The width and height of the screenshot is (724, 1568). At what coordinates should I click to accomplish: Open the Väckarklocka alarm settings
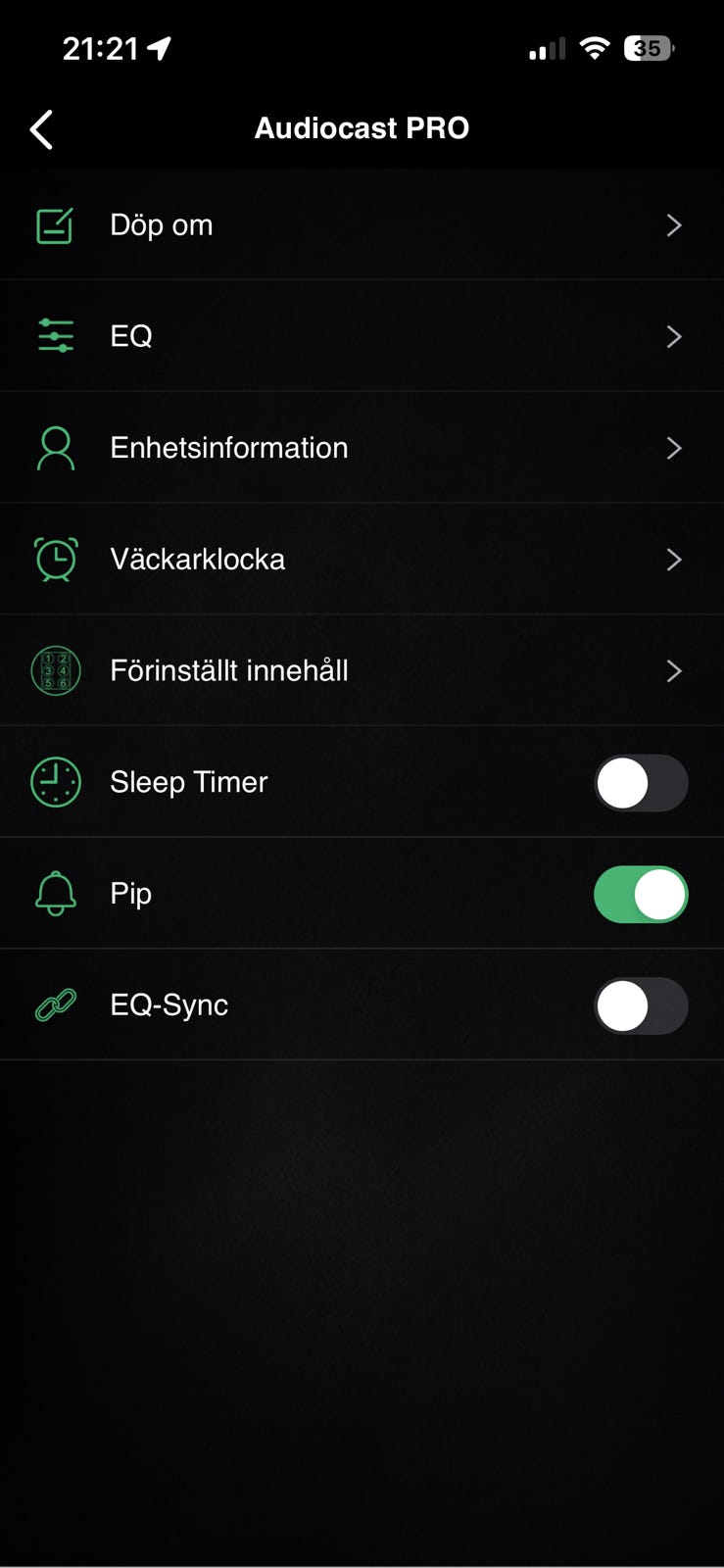(362, 560)
